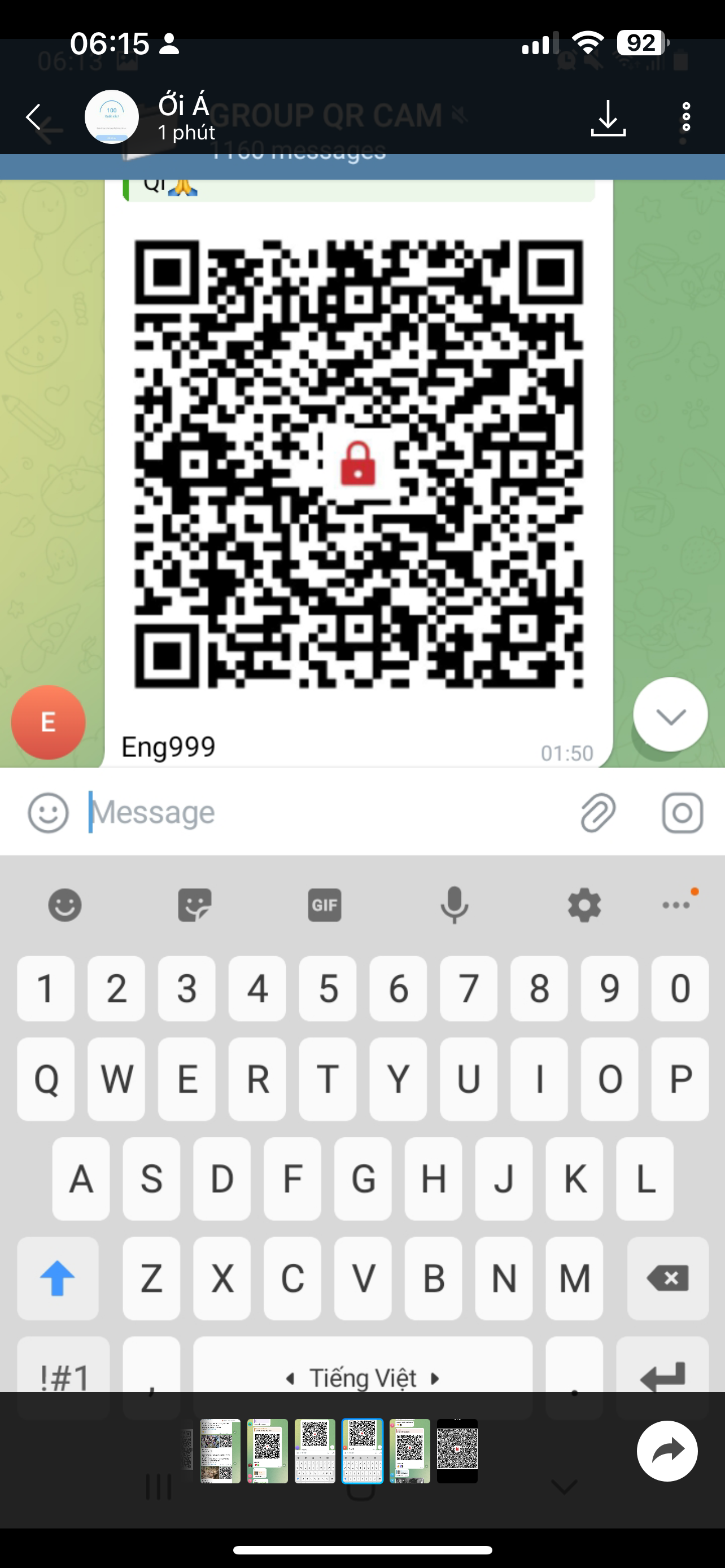Download this image to the device
725x1568 pixels.
click(x=608, y=117)
